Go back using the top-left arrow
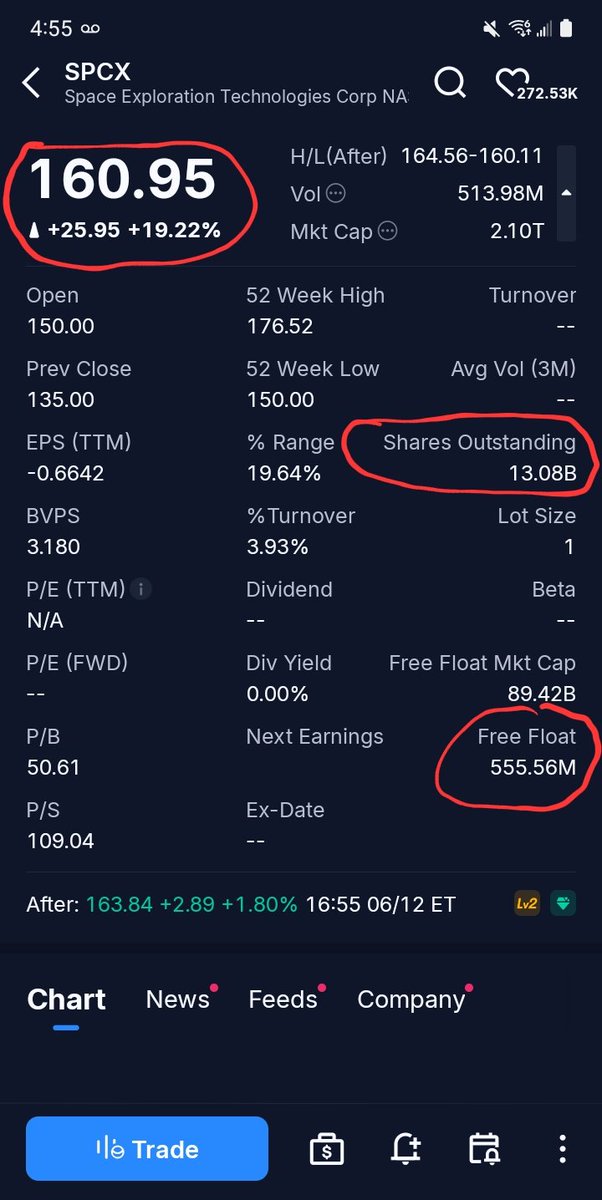Image resolution: width=602 pixels, height=1200 pixels. 32,83
